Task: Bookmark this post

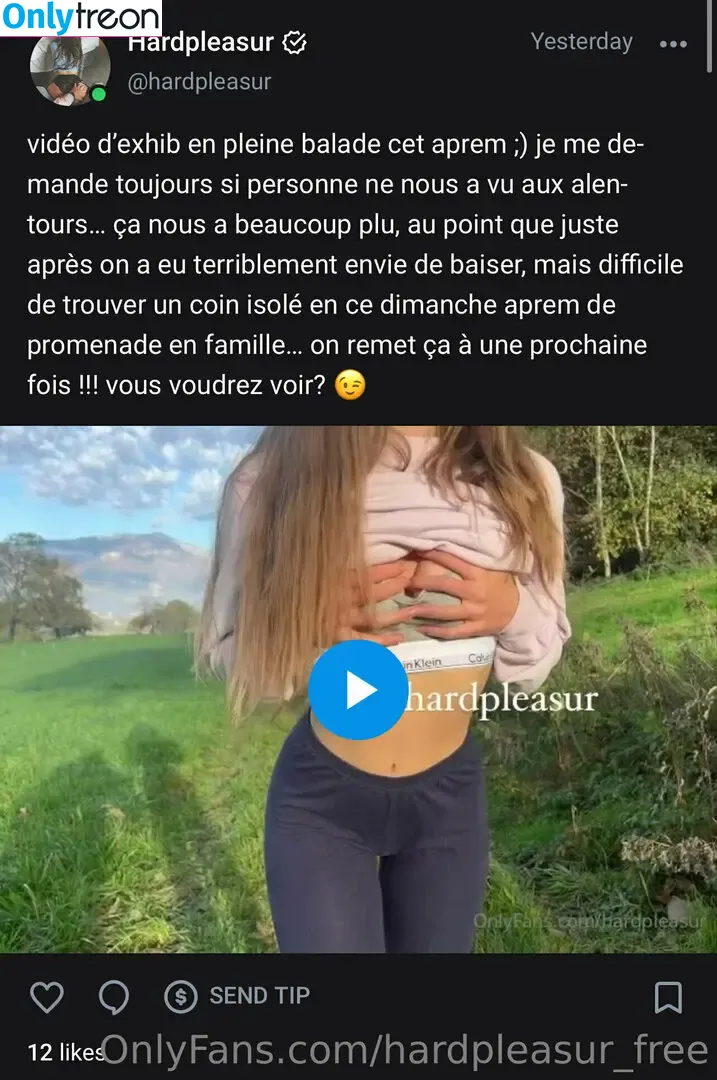Action: pos(668,997)
